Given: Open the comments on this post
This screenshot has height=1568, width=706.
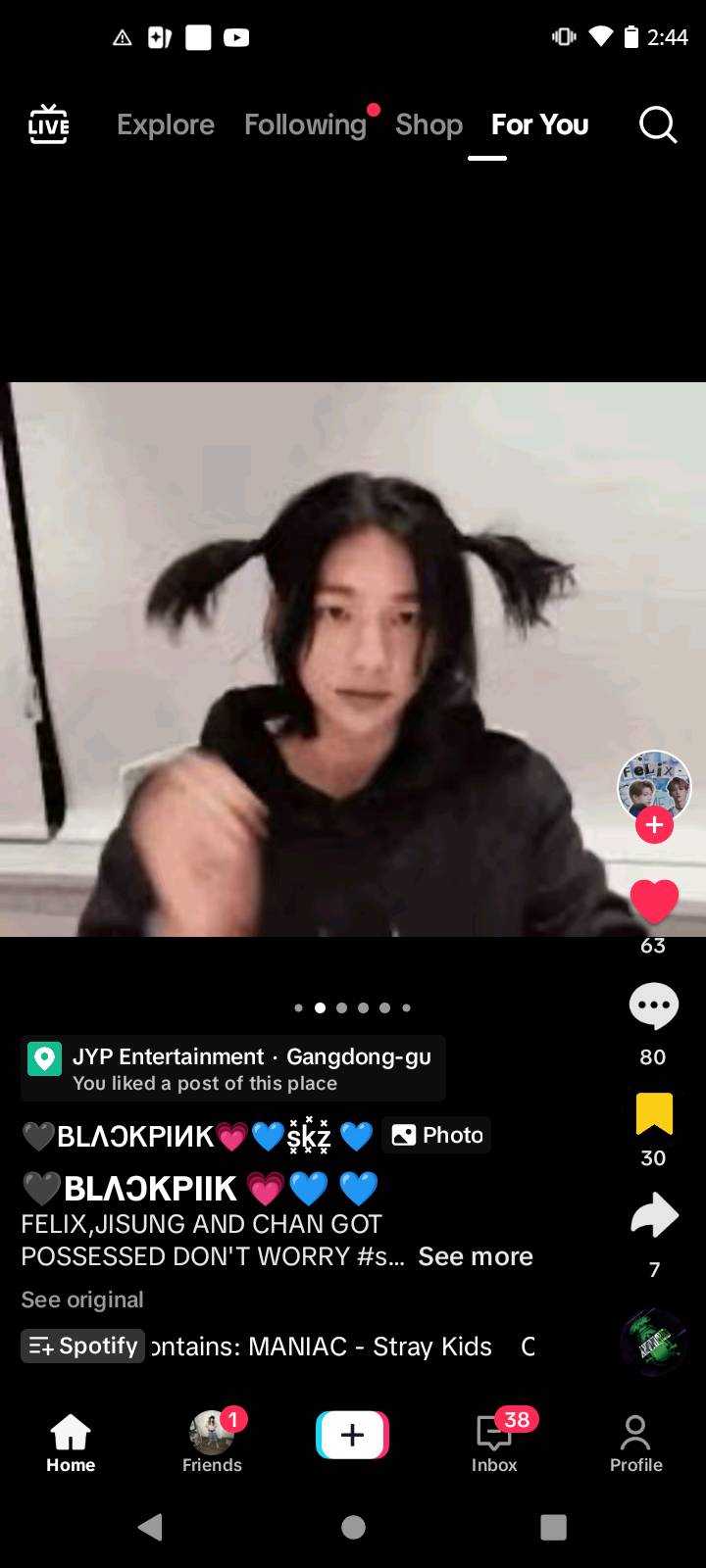Looking at the screenshot, I should pos(653,1007).
